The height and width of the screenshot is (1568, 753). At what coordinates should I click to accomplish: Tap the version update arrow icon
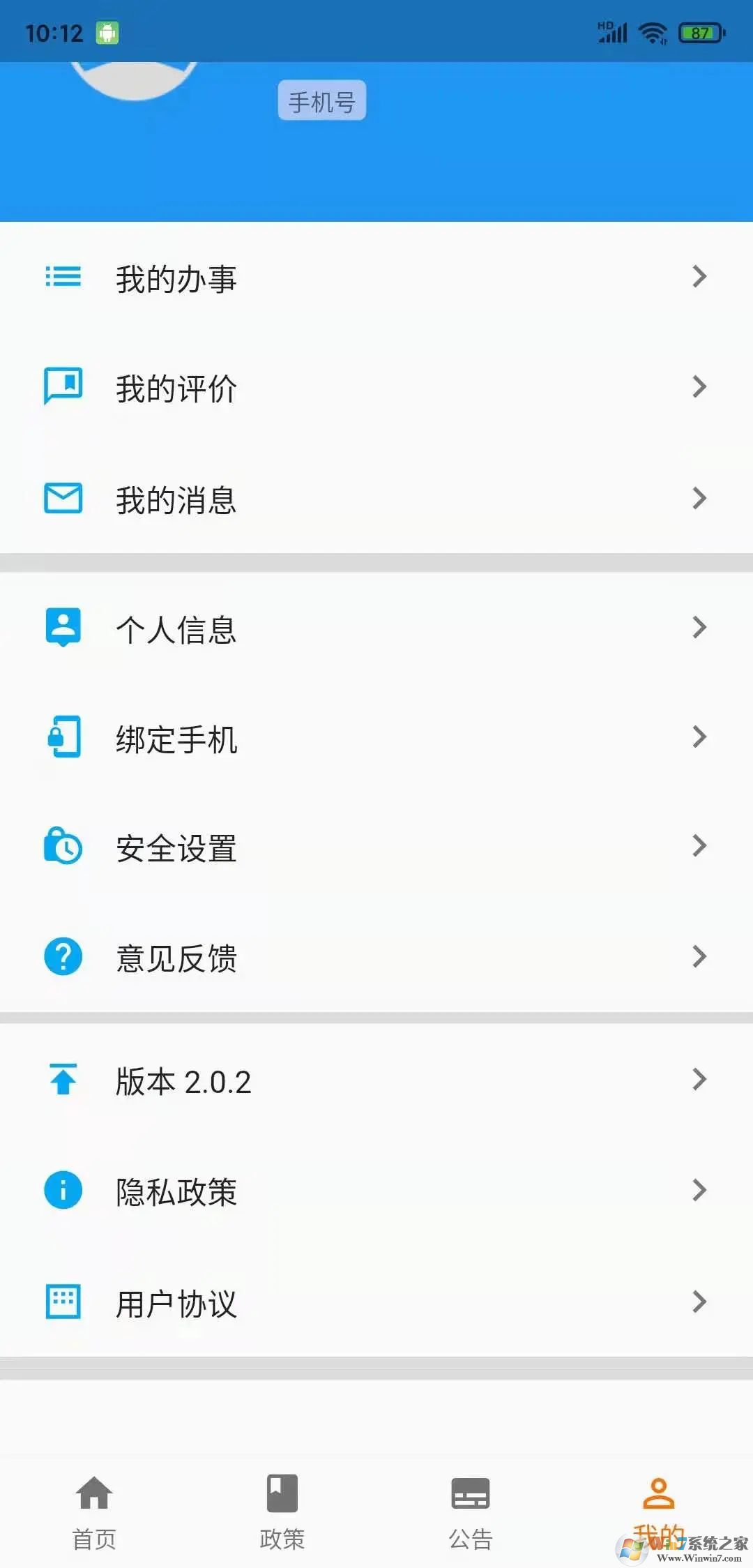coord(63,1080)
